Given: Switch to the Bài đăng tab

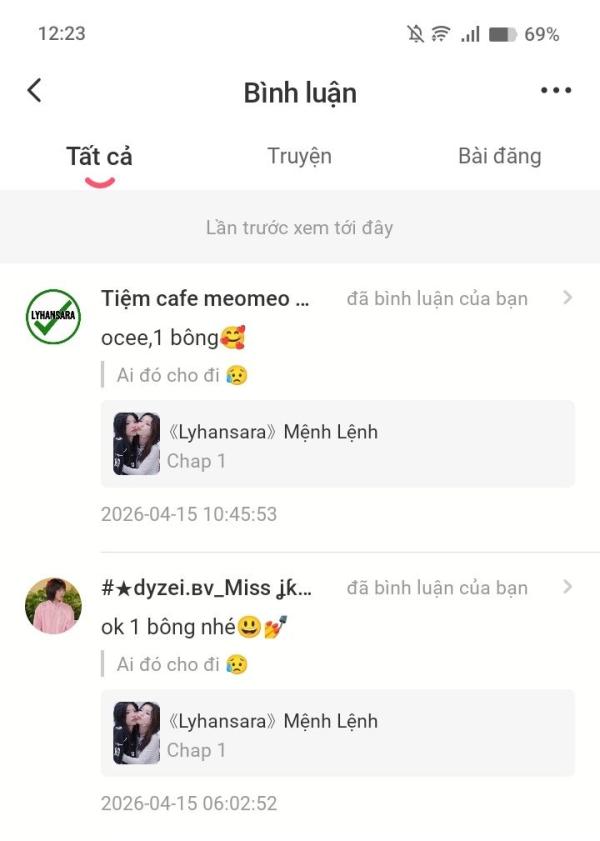Looking at the screenshot, I should 499,156.
